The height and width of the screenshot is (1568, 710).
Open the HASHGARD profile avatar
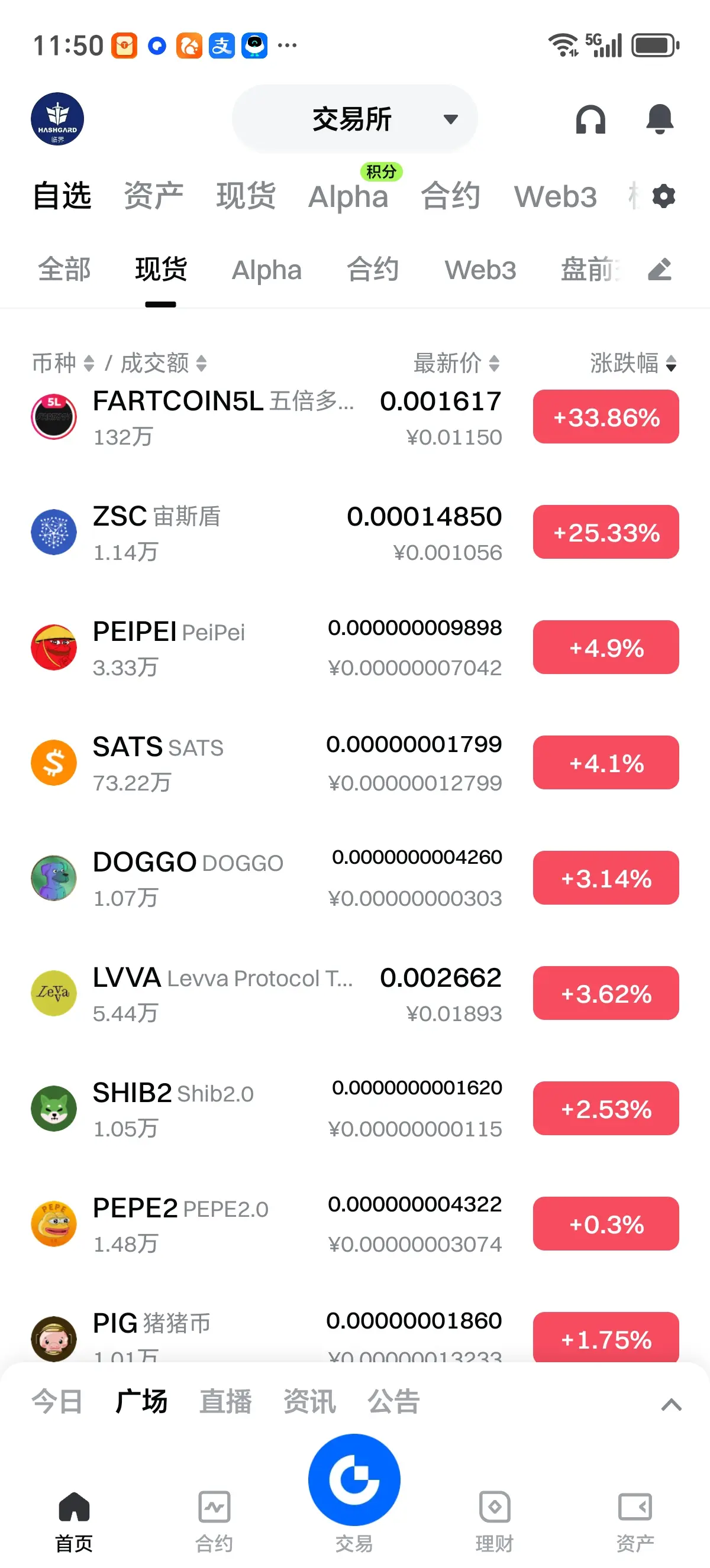[x=57, y=119]
